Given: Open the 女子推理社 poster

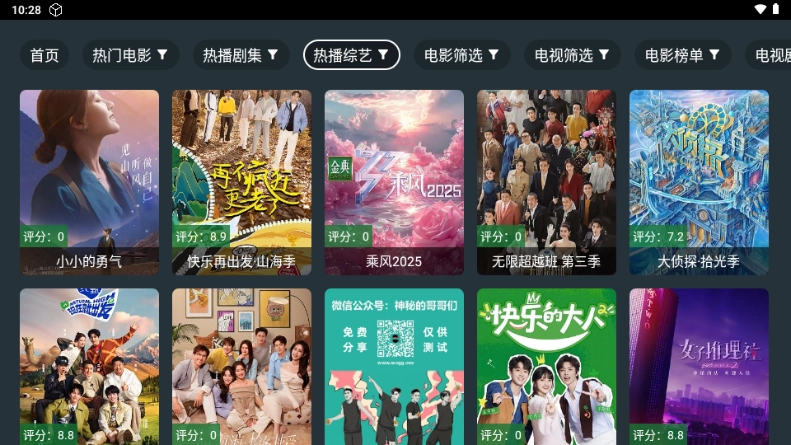Looking at the screenshot, I should 698,366.
